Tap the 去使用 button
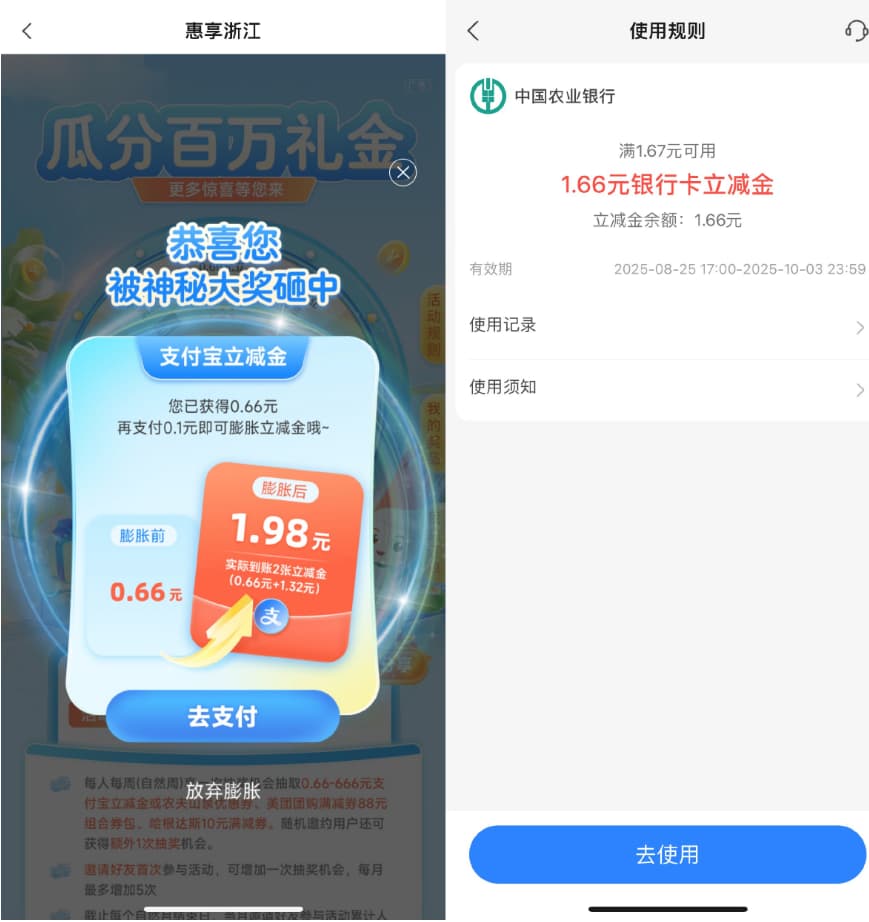The width and height of the screenshot is (869, 922). pyautogui.click(x=667, y=854)
